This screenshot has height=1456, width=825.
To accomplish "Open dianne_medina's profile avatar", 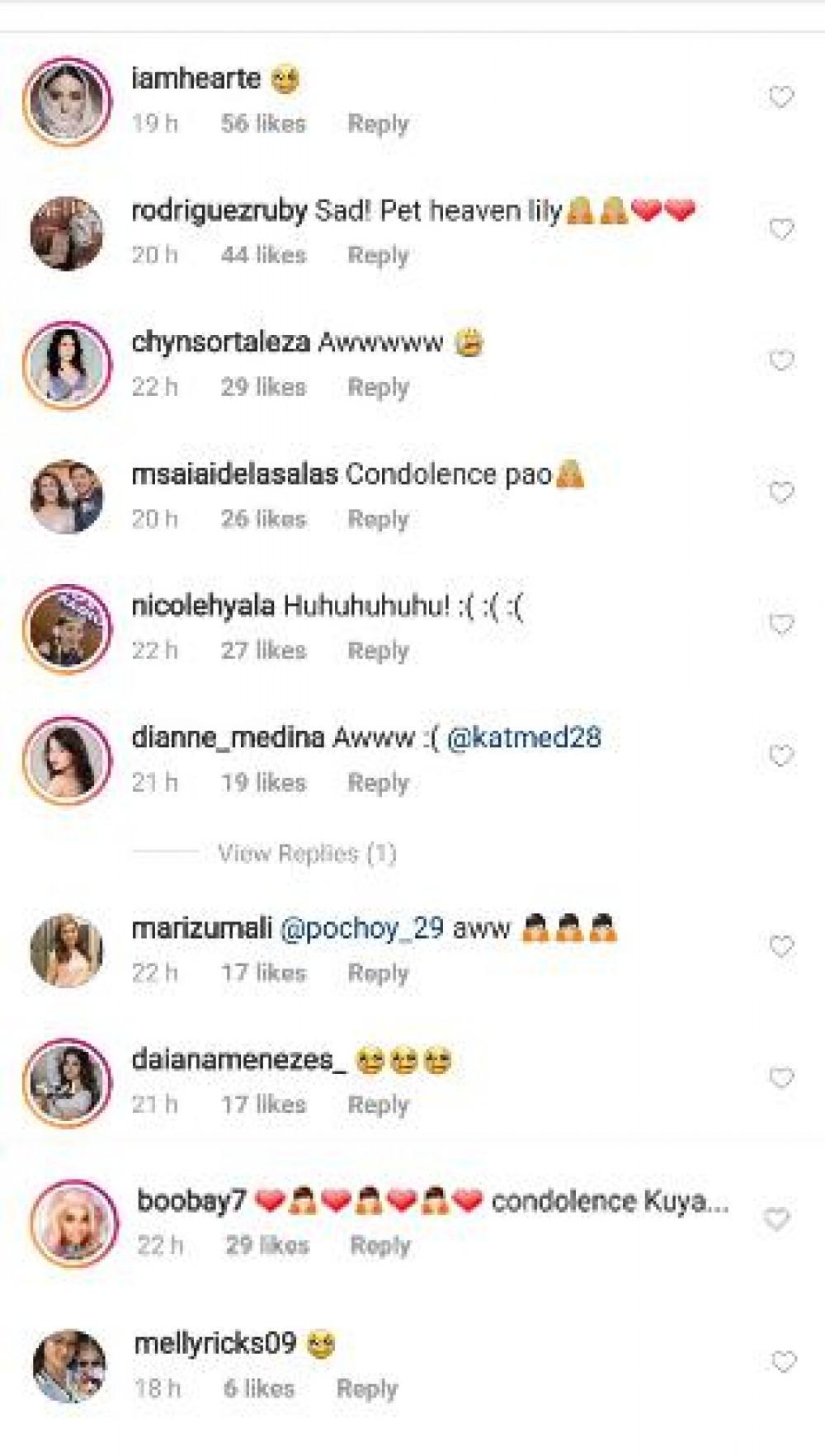I will [x=67, y=760].
